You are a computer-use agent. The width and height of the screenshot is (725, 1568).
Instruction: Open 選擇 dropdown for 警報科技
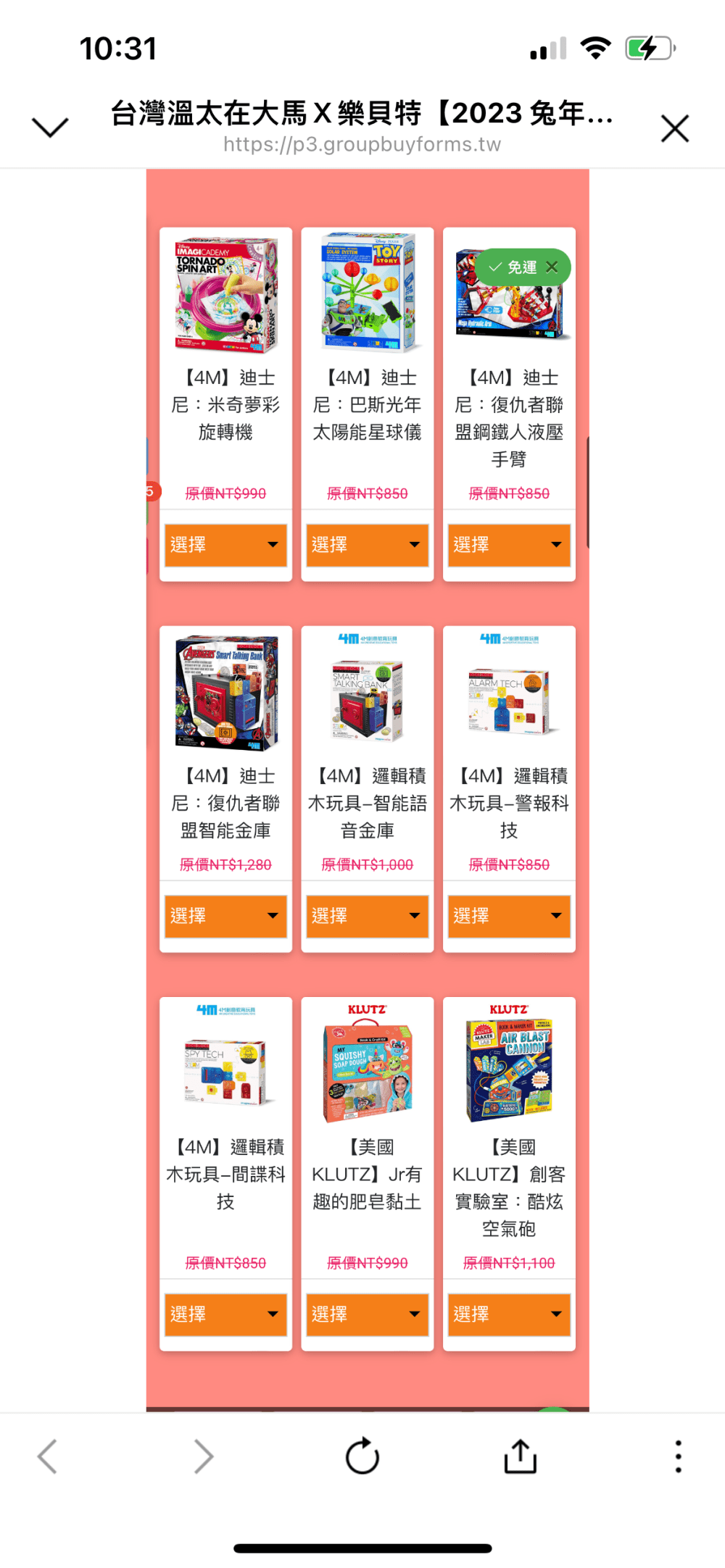tap(509, 916)
